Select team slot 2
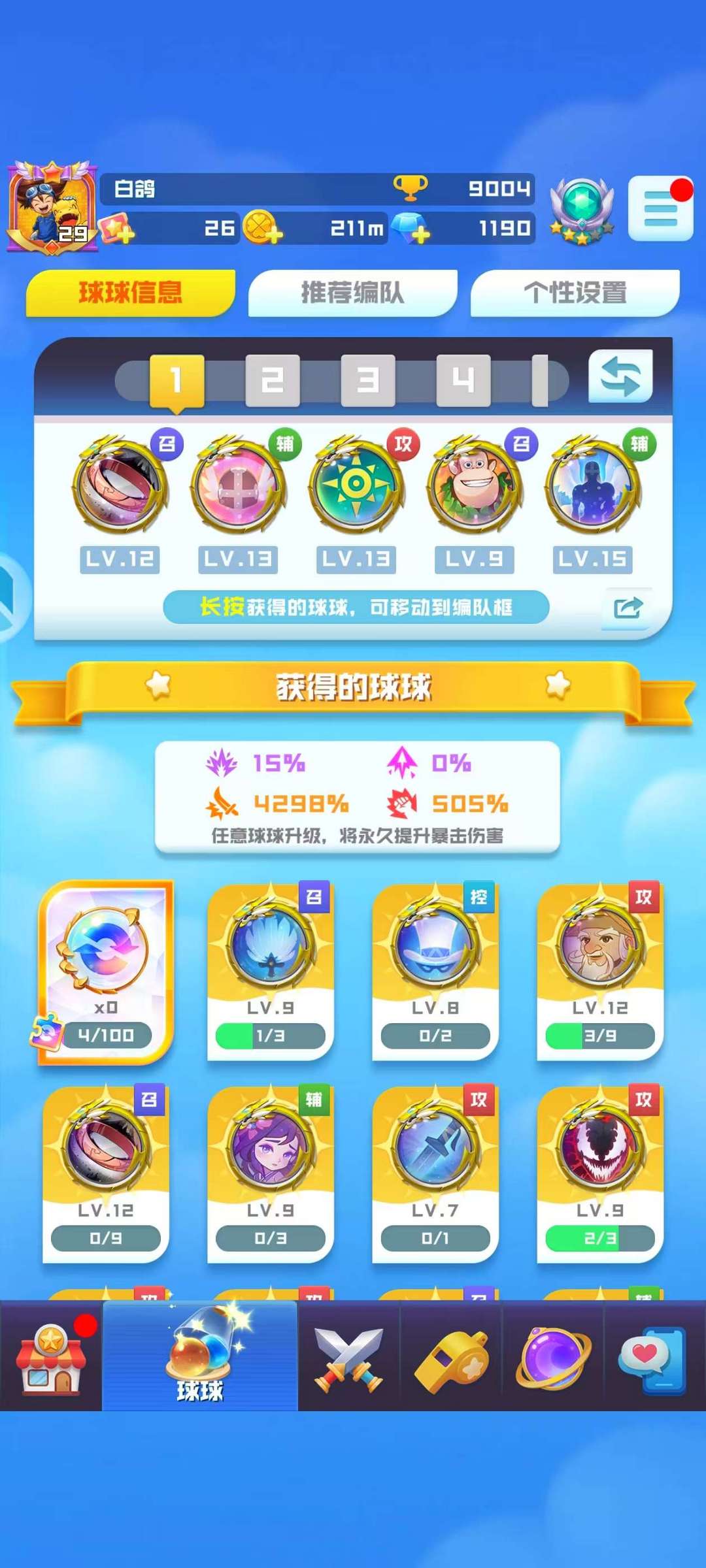 (272, 380)
